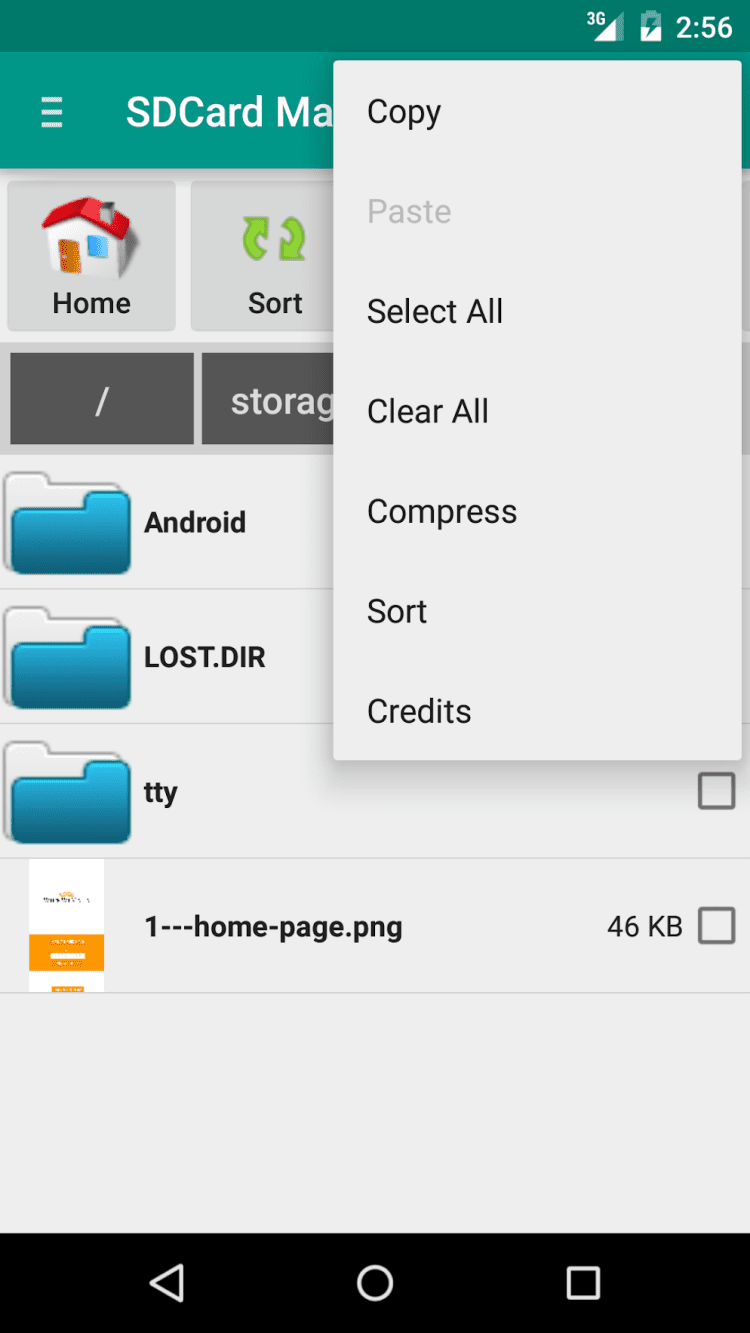This screenshot has height=1333, width=750.
Task: Open the tty folder
Action: 160,792
